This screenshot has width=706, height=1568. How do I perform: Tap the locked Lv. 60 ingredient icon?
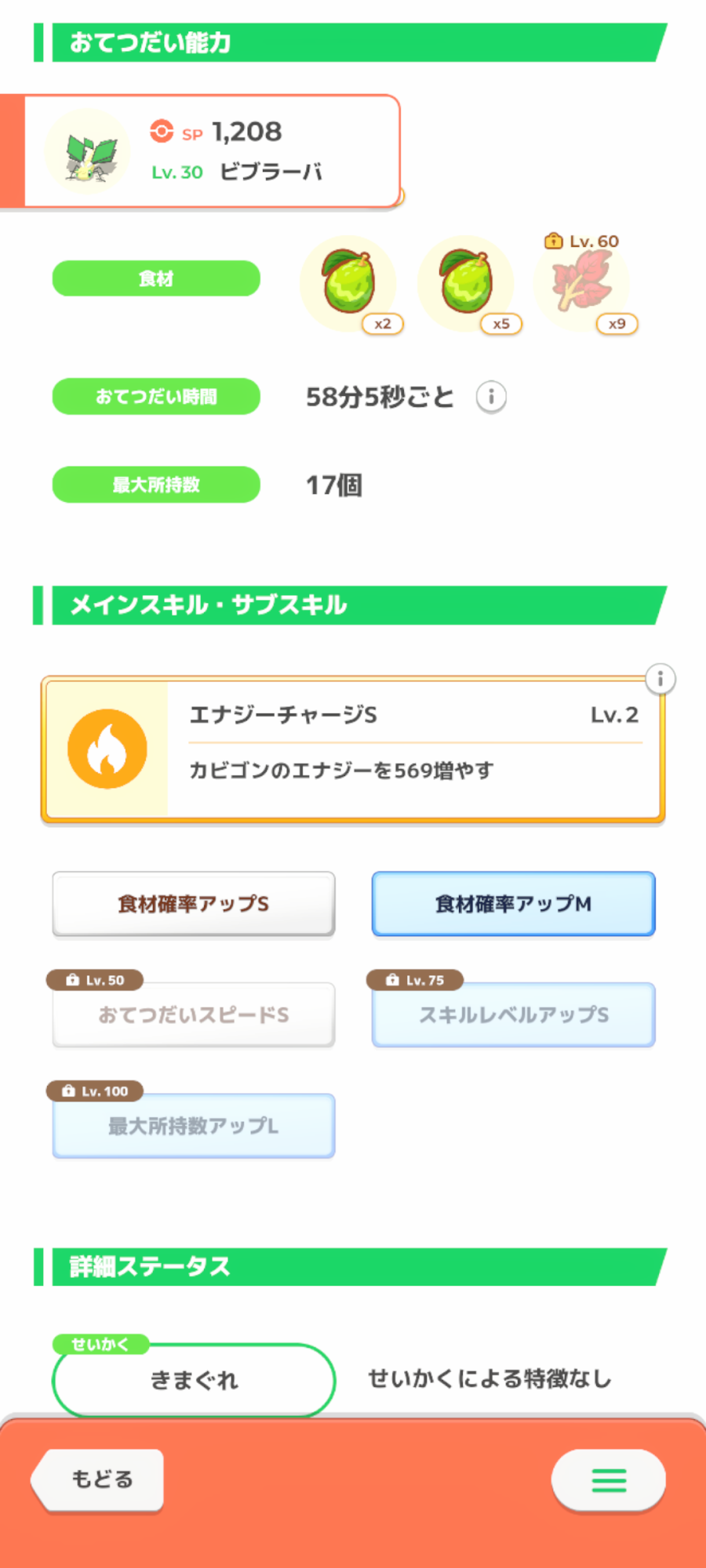pyautogui.click(x=582, y=284)
